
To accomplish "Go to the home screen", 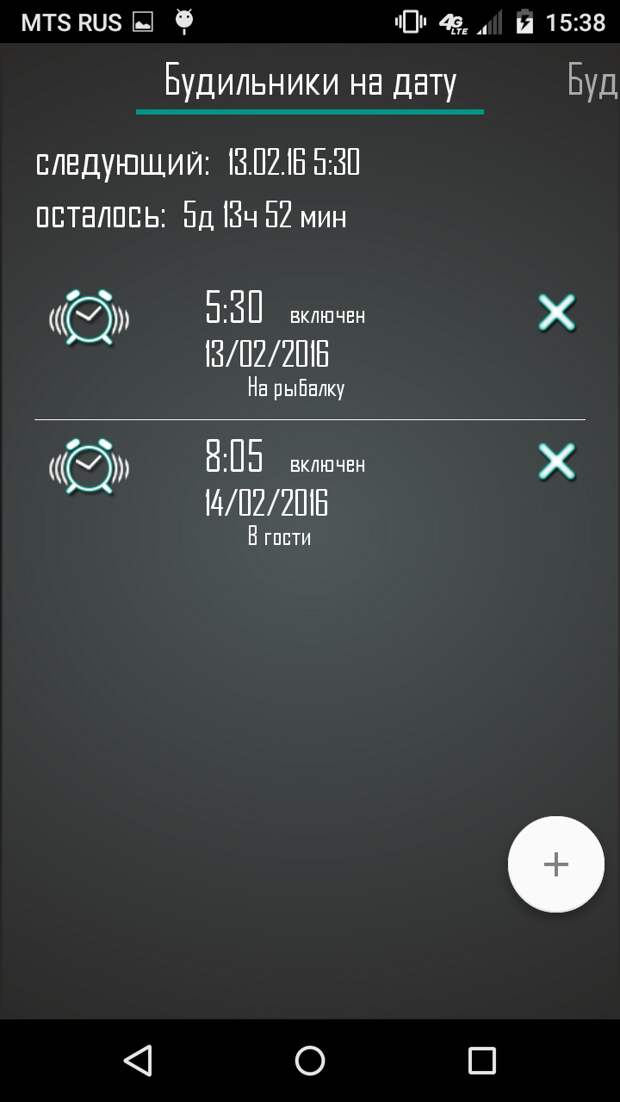I will 310,1060.
